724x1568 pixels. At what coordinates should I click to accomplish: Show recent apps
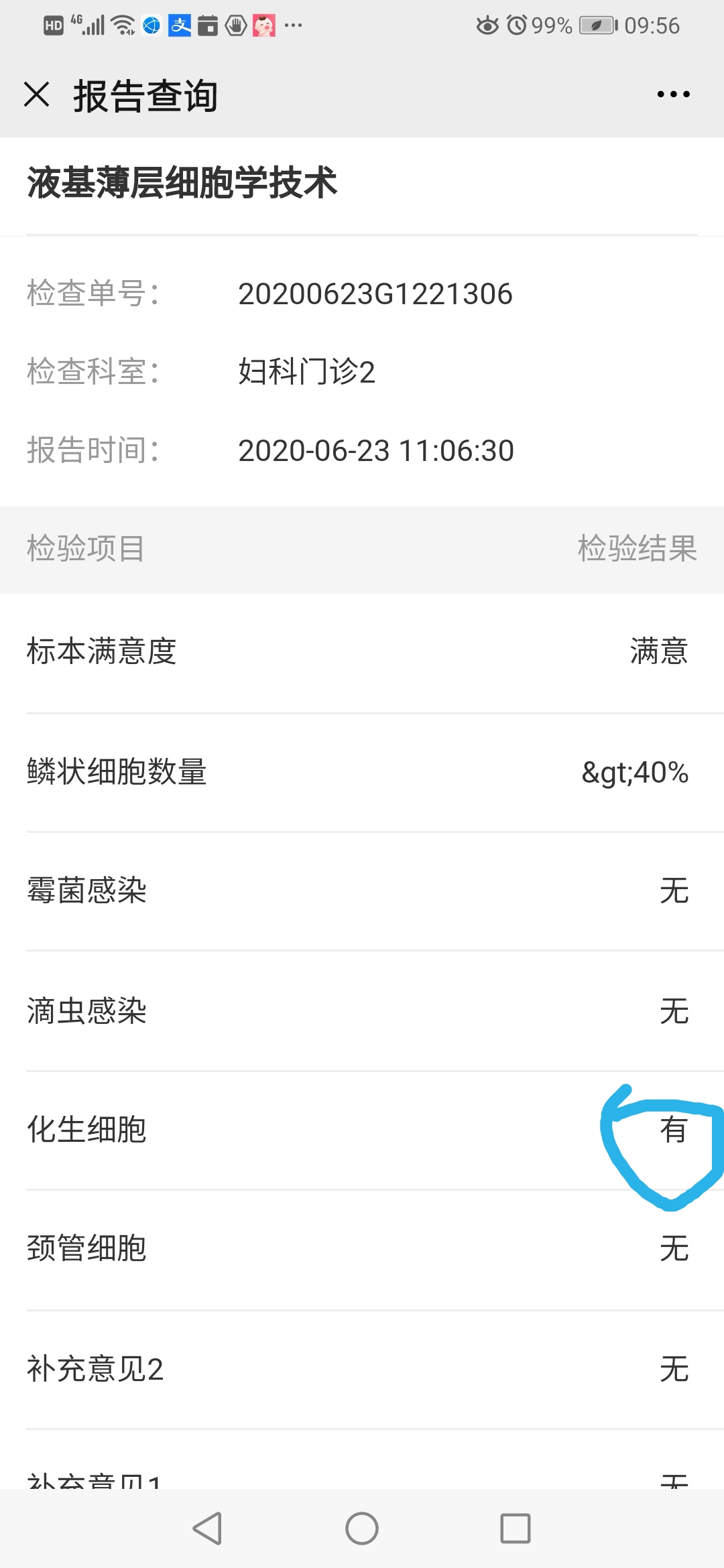(x=516, y=1528)
